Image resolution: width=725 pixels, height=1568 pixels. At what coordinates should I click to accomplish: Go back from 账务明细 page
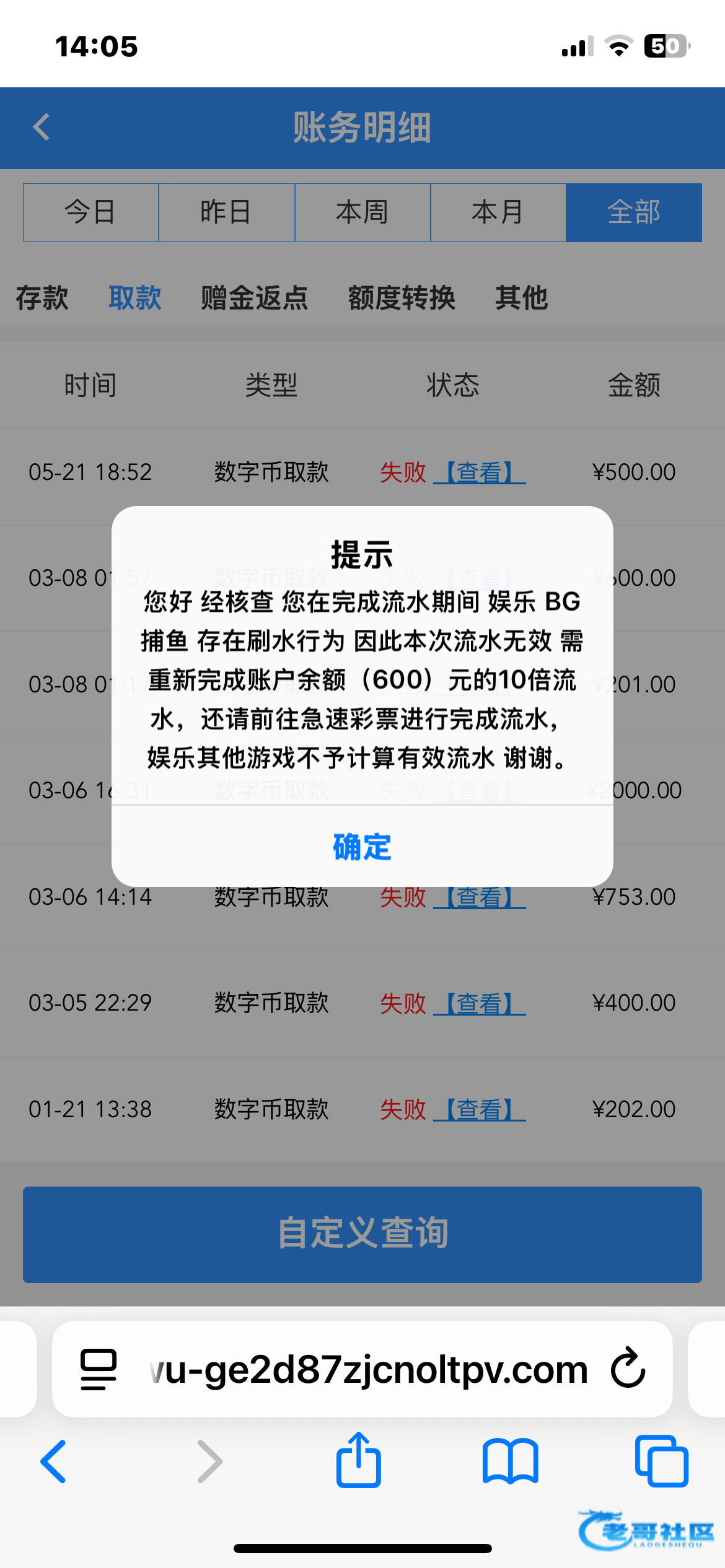pyautogui.click(x=42, y=128)
